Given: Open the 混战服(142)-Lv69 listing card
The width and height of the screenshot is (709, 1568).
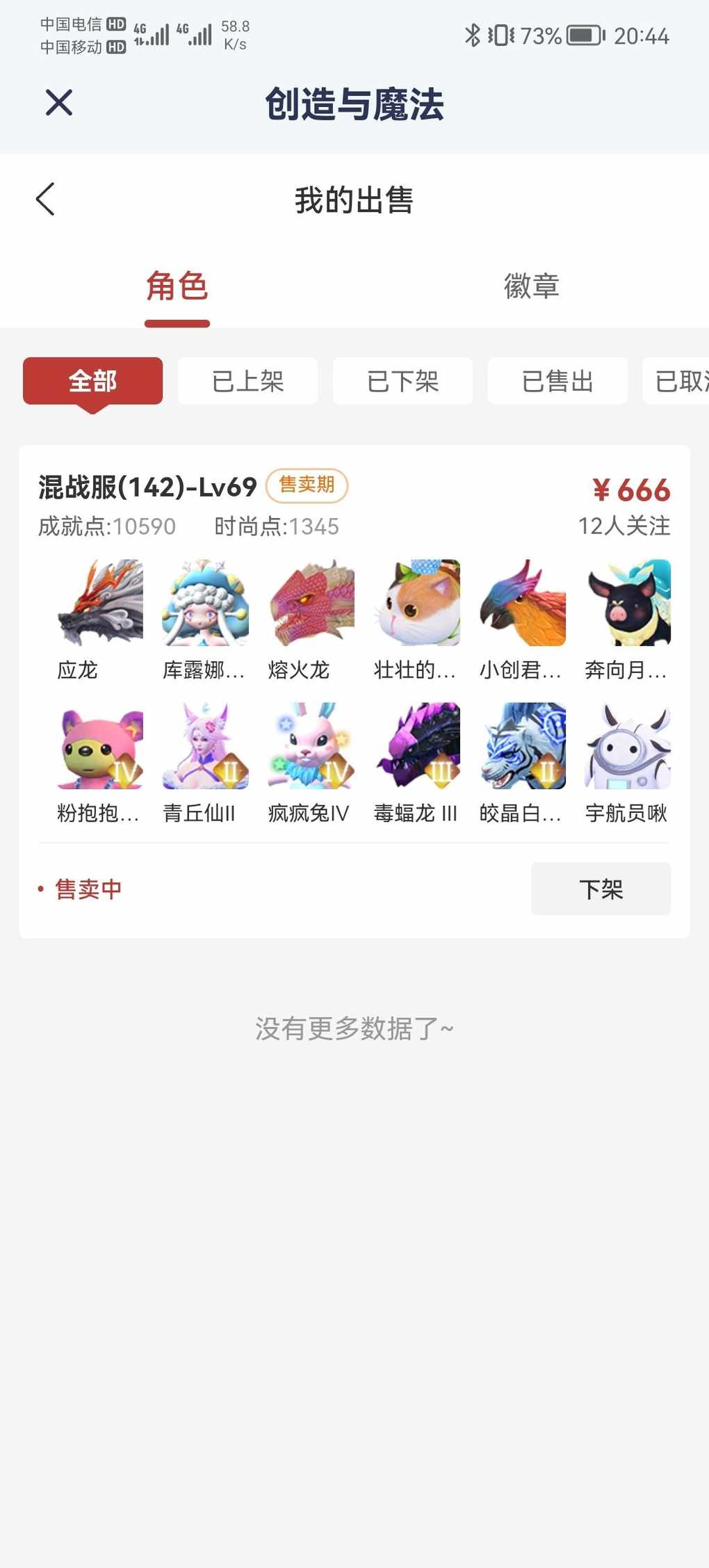Looking at the screenshot, I should [354, 691].
